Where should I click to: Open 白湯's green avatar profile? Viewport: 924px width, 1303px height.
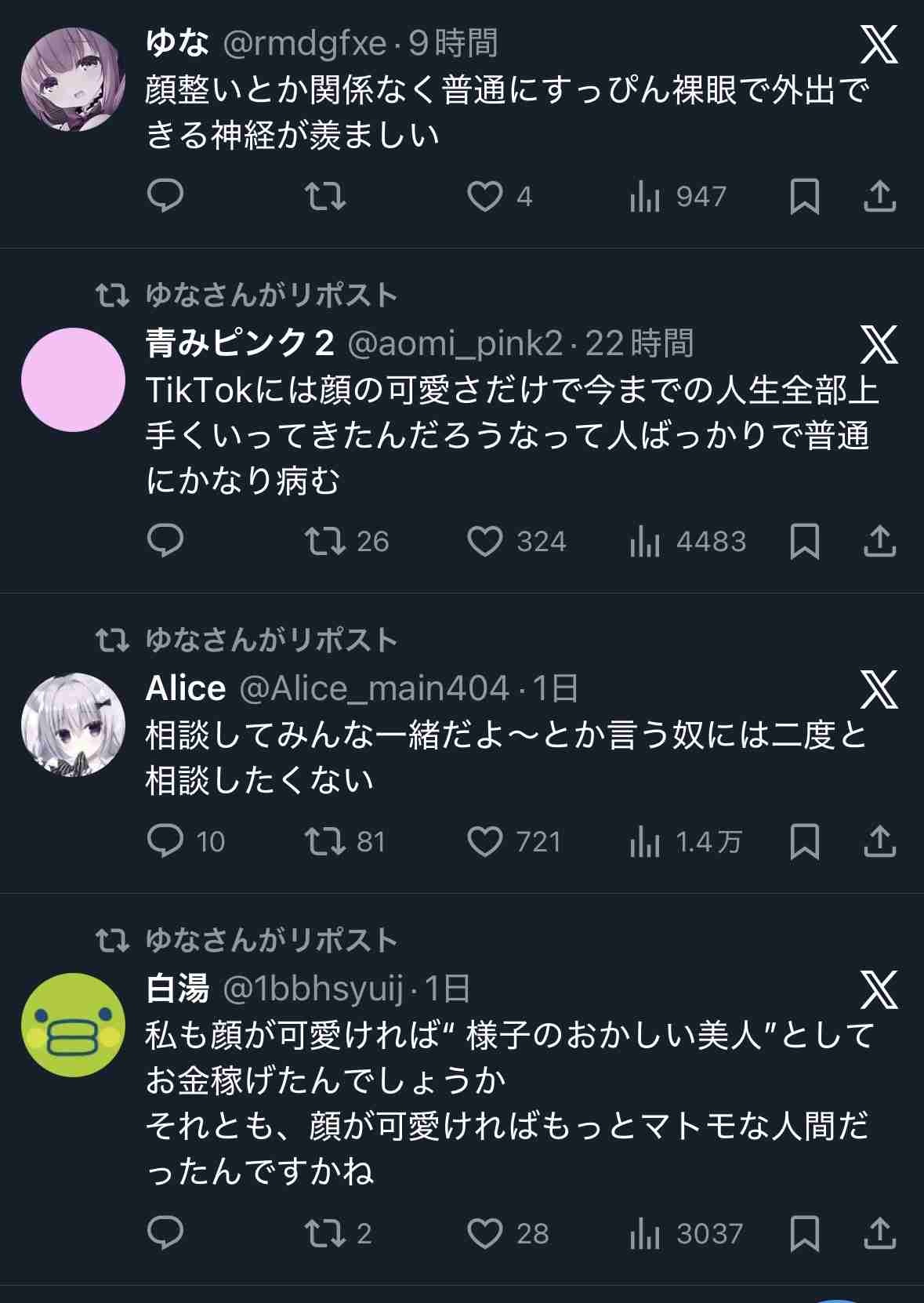point(73,1025)
